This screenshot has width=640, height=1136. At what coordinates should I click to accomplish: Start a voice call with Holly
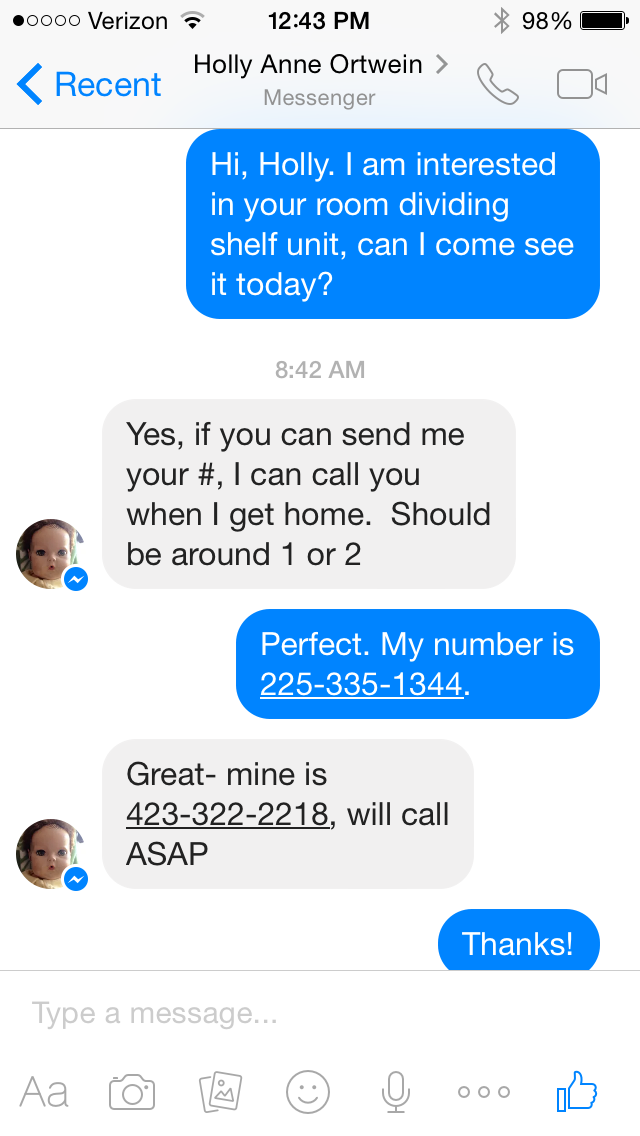[x=497, y=85]
